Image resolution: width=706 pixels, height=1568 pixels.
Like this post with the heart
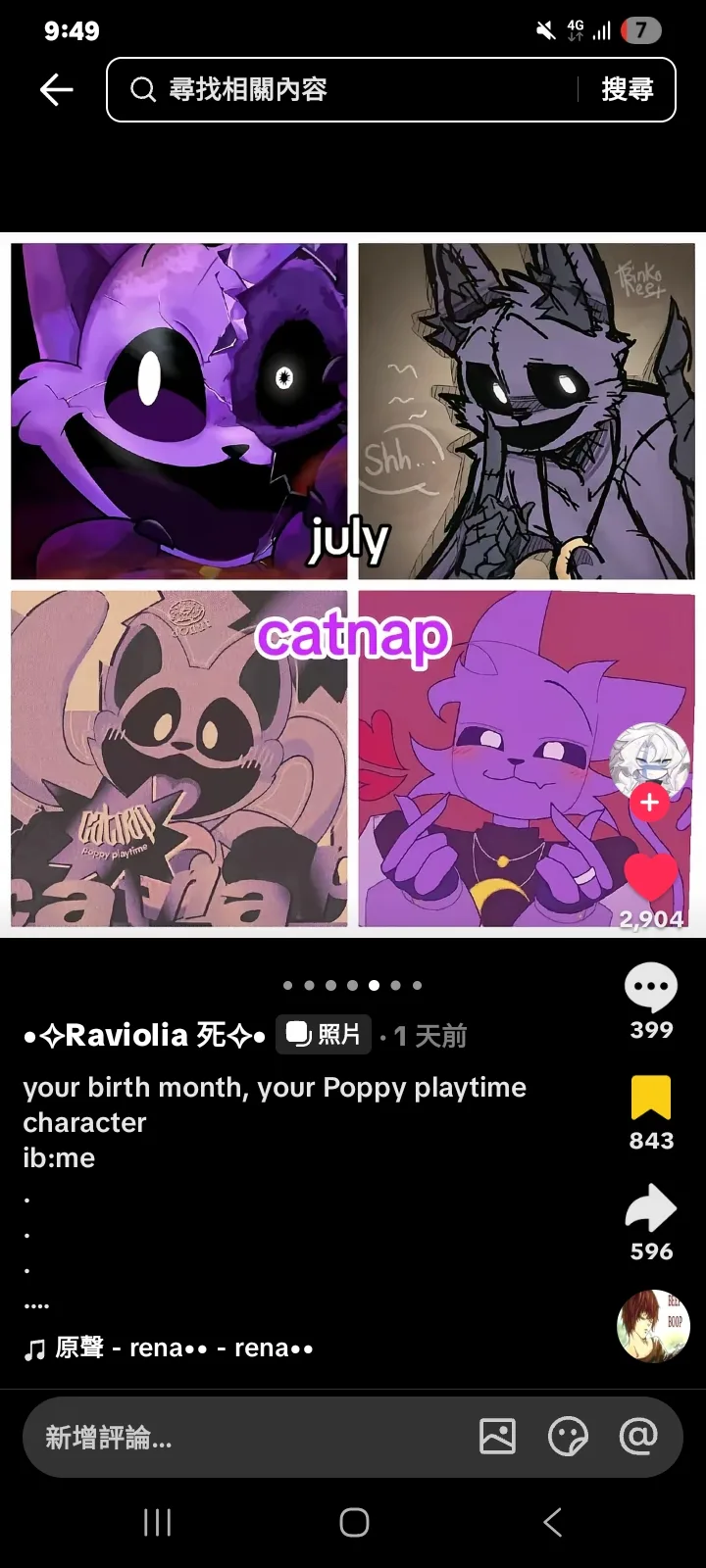point(651,877)
